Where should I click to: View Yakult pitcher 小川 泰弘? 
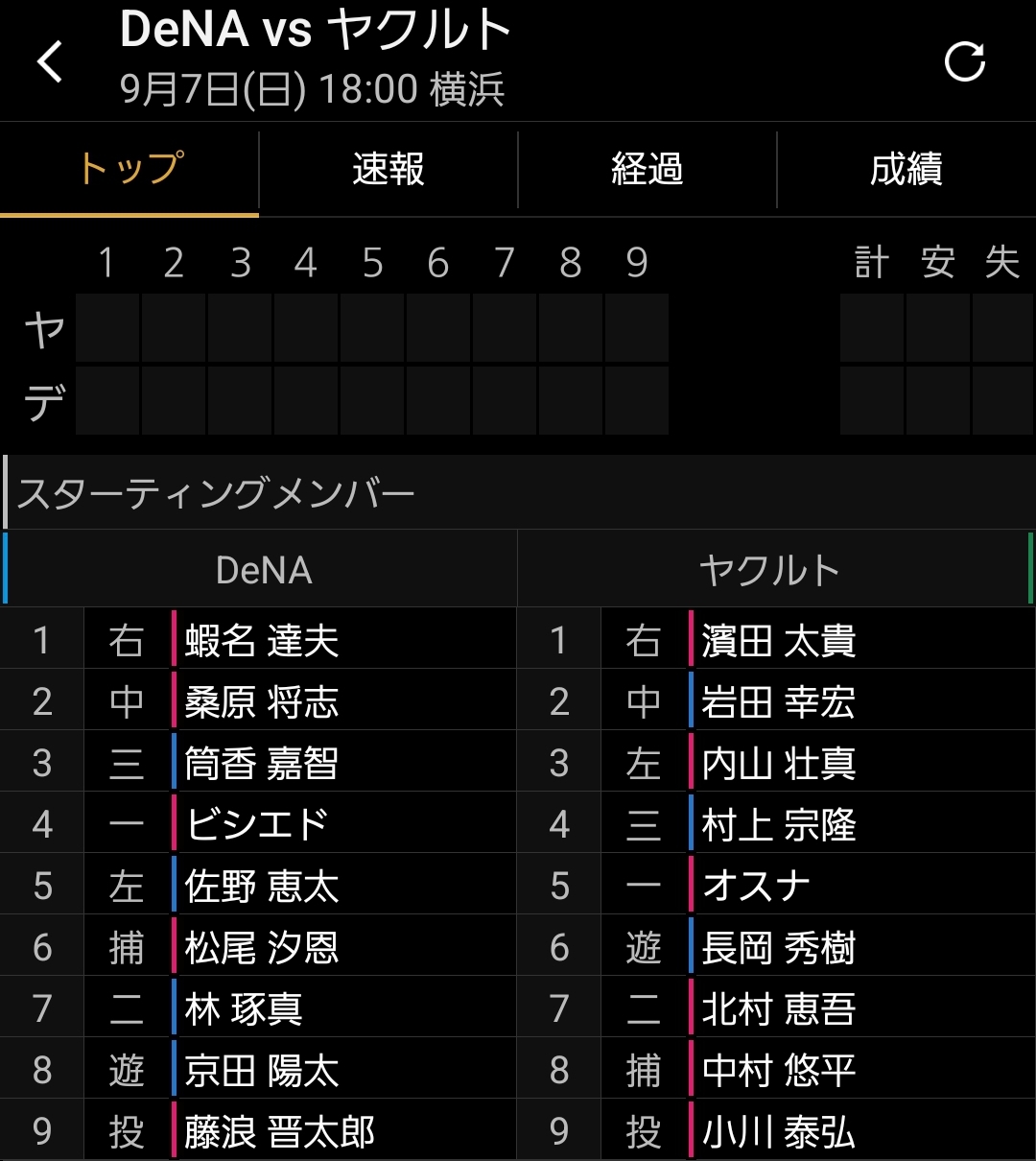tap(778, 1132)
